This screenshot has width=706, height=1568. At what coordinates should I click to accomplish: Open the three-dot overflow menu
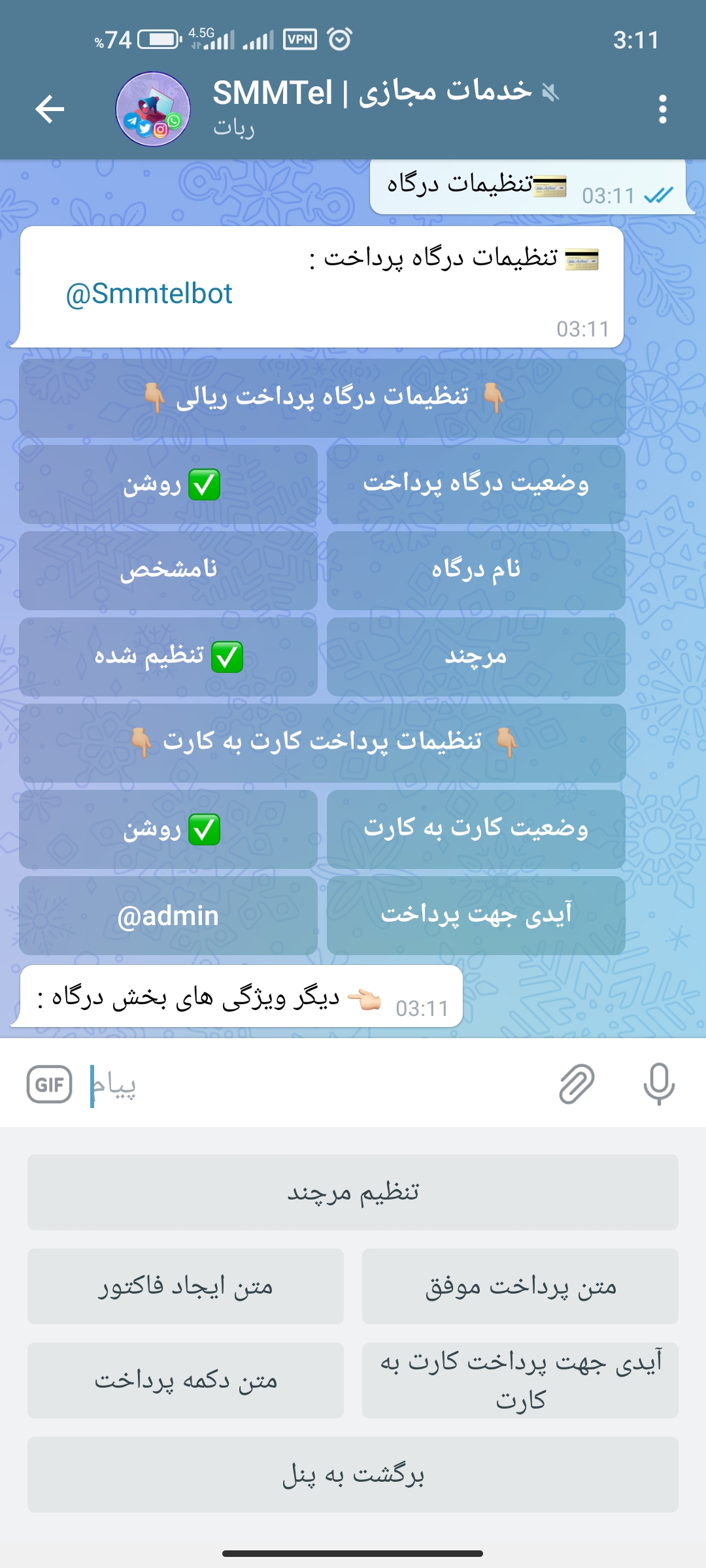pos(662,109)
